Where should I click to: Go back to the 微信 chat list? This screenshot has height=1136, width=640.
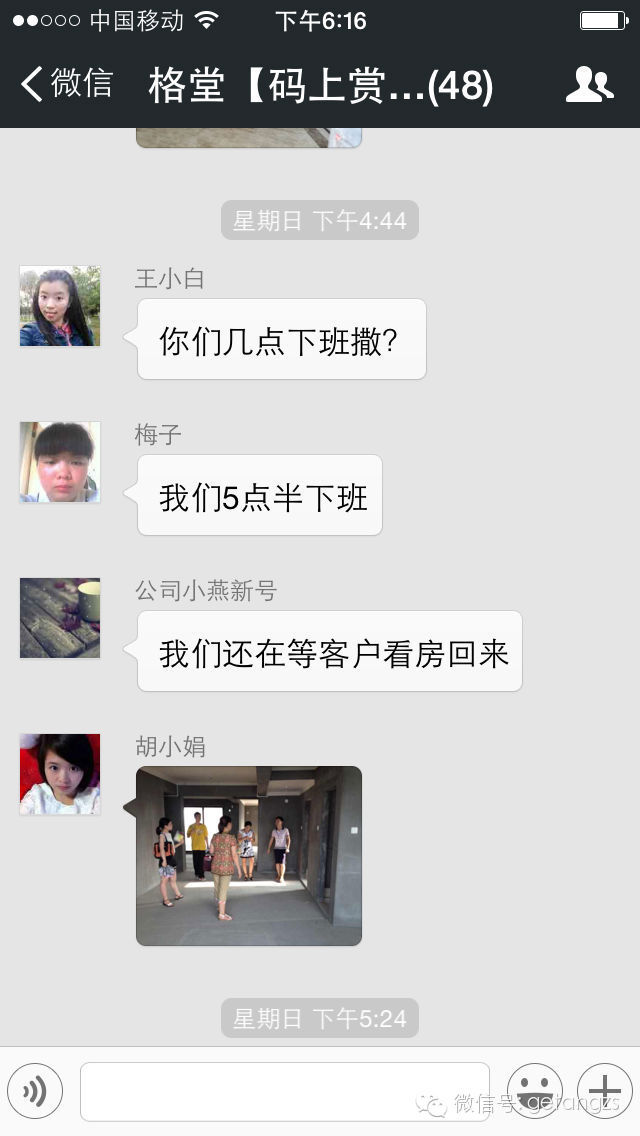point(66,85)
